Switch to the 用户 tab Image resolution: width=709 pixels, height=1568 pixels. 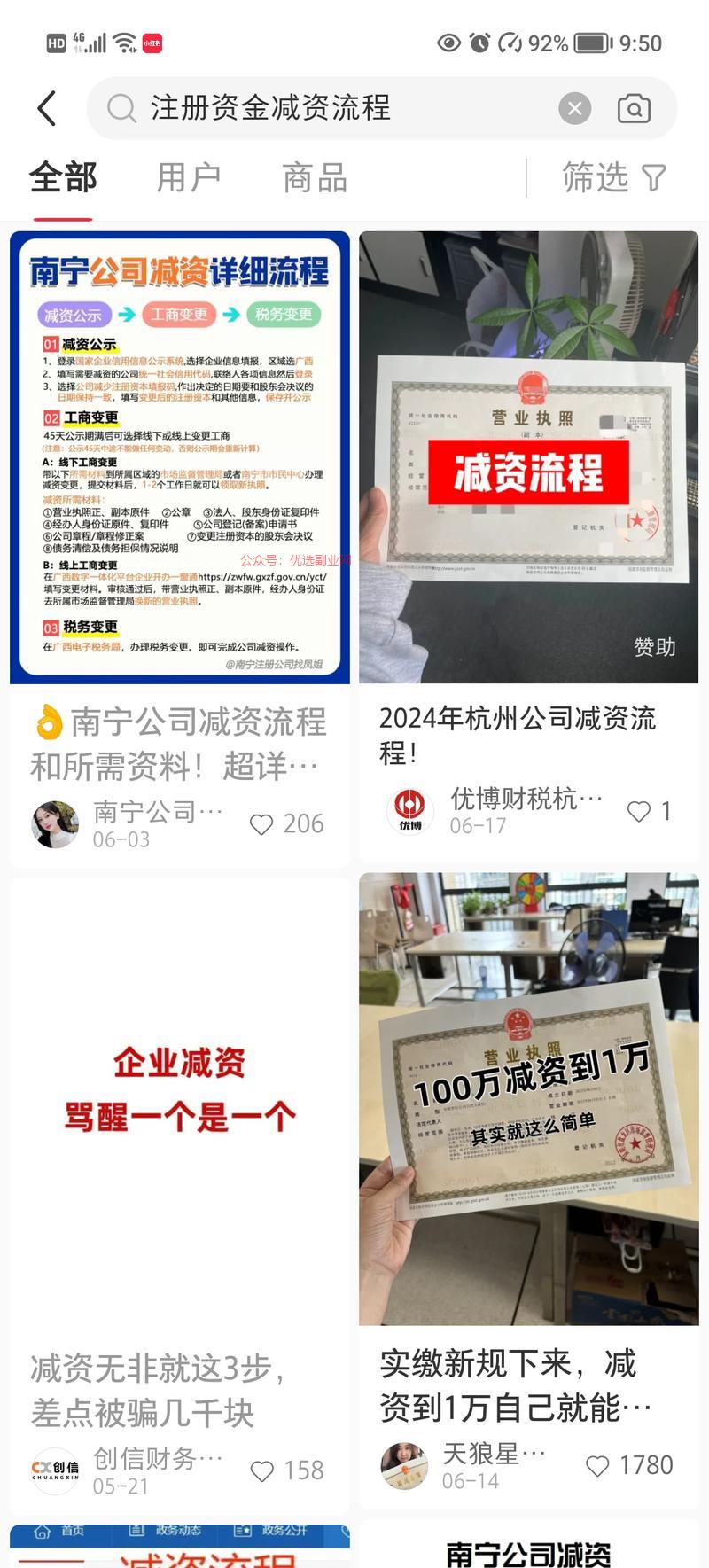click(x=188, y=177)
